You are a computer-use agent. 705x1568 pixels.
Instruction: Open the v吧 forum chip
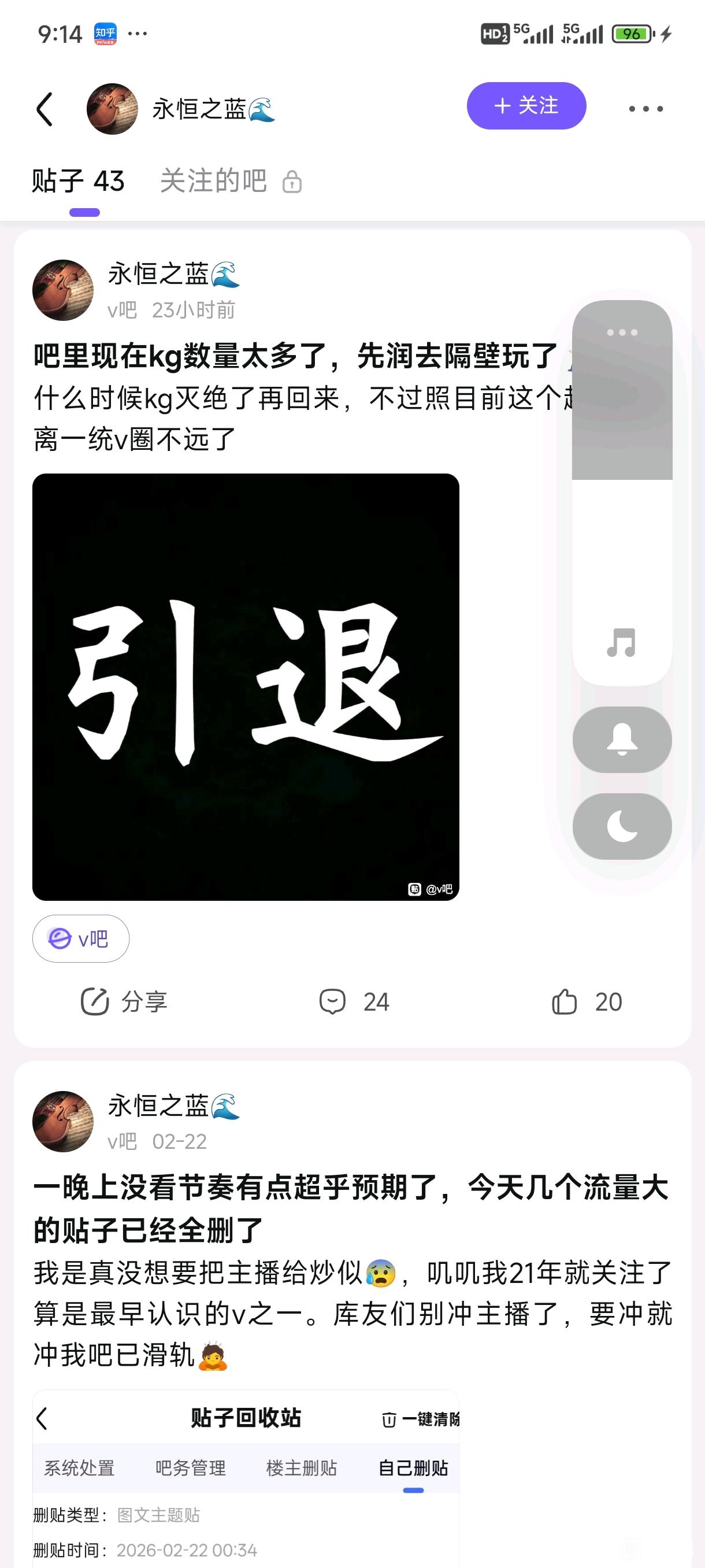tap(81, 938)
